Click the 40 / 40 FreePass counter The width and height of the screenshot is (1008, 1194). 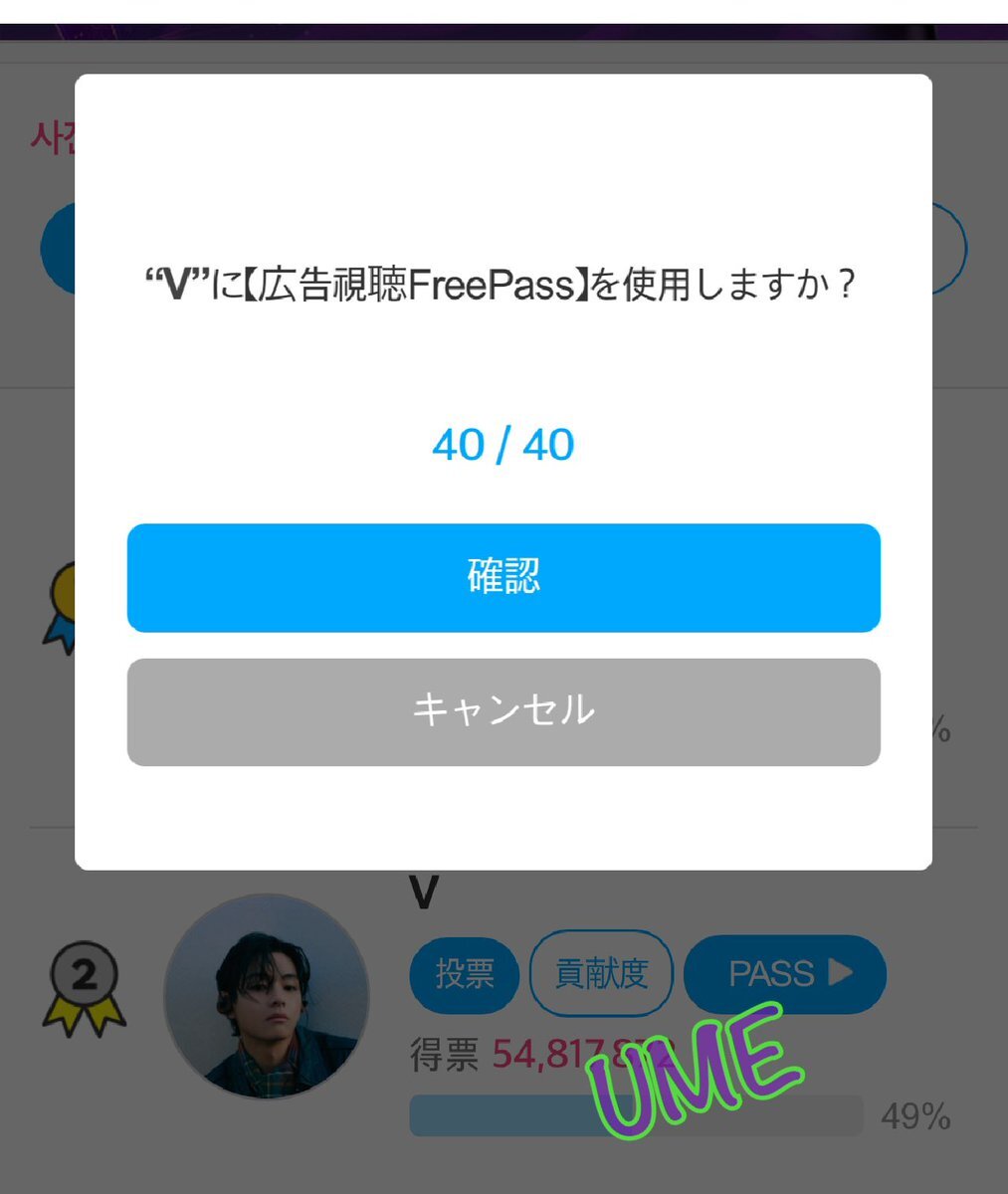coord(504,444)
